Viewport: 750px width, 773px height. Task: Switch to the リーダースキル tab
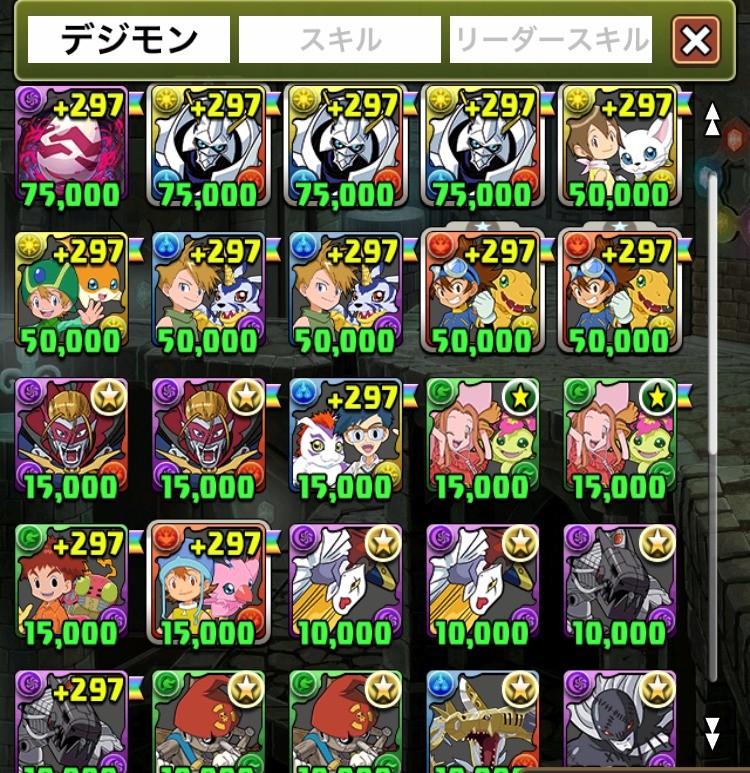(551, 40)
